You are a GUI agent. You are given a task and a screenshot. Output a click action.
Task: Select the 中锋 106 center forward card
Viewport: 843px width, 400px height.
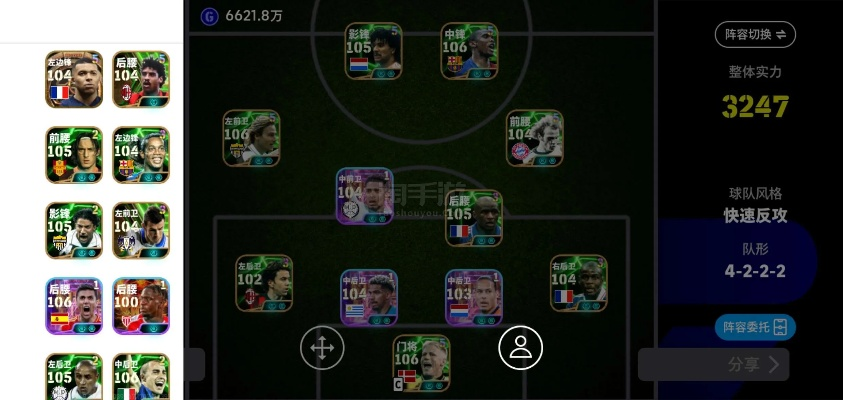point(469,51)
